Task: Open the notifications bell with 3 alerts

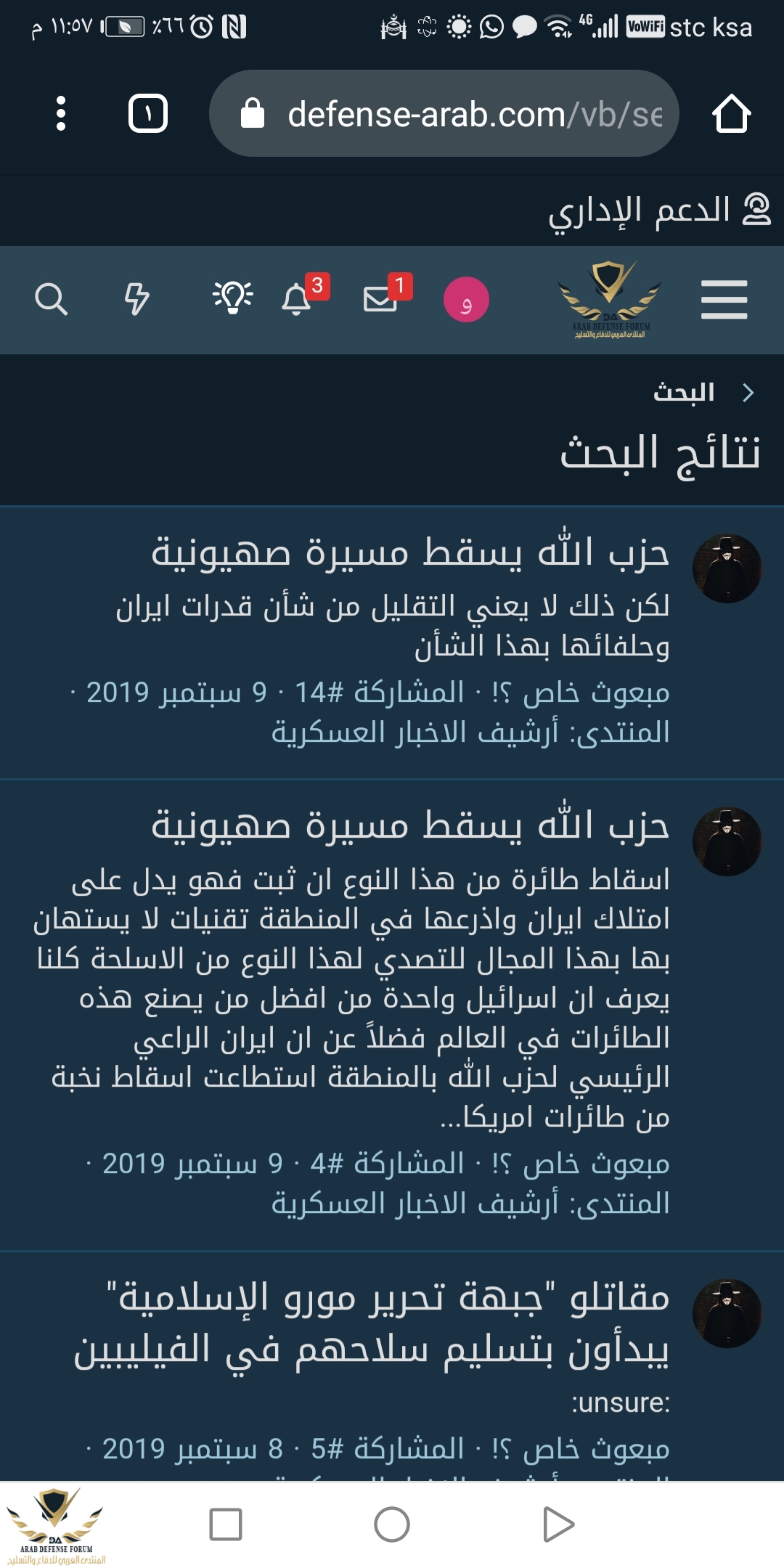Action: click(296, 298)
